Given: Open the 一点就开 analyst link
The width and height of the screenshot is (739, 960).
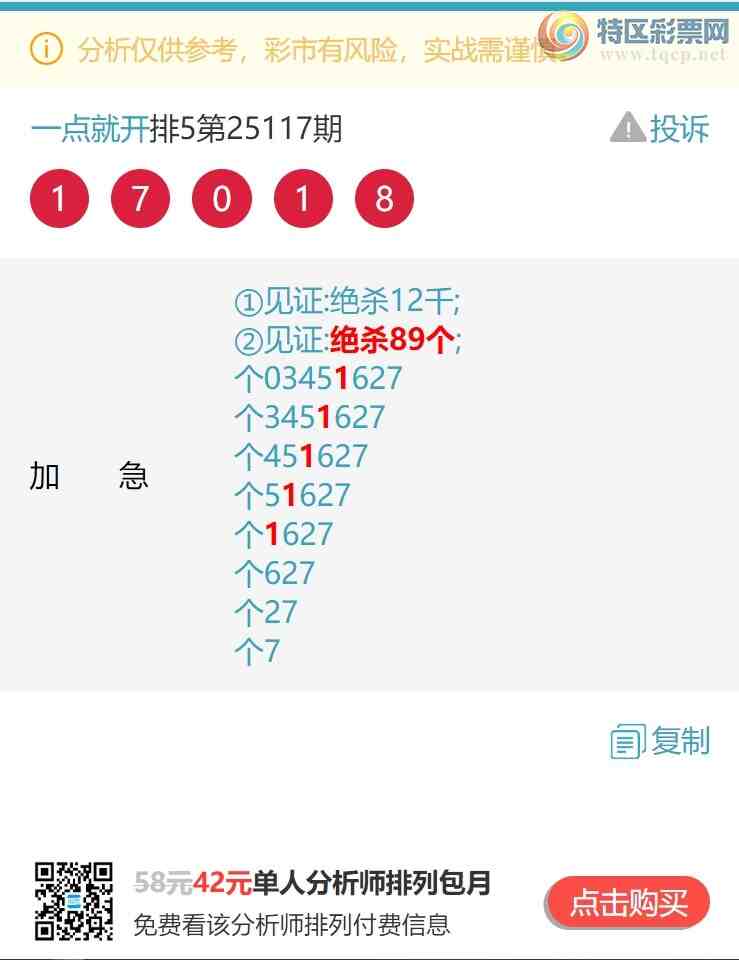Looking at the screenshot, I should click(89, 129).
